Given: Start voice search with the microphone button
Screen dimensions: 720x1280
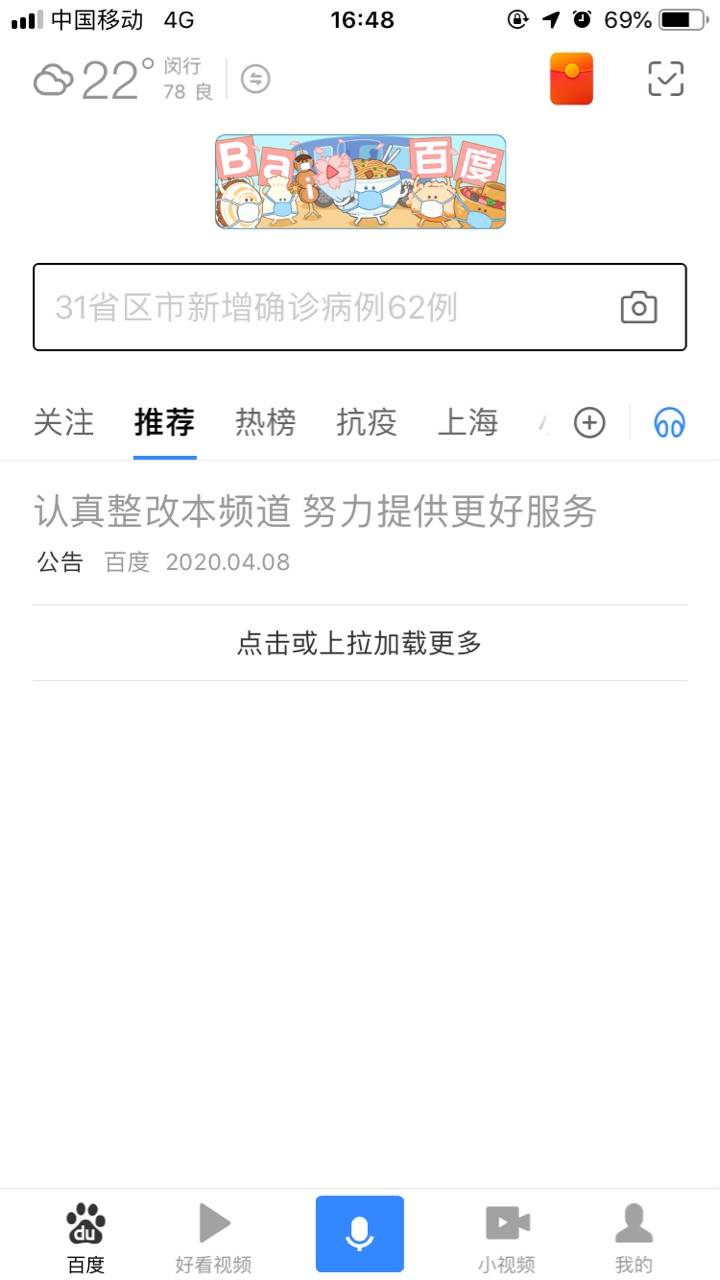Looking at the screenshot, I should coord(360,1233).
